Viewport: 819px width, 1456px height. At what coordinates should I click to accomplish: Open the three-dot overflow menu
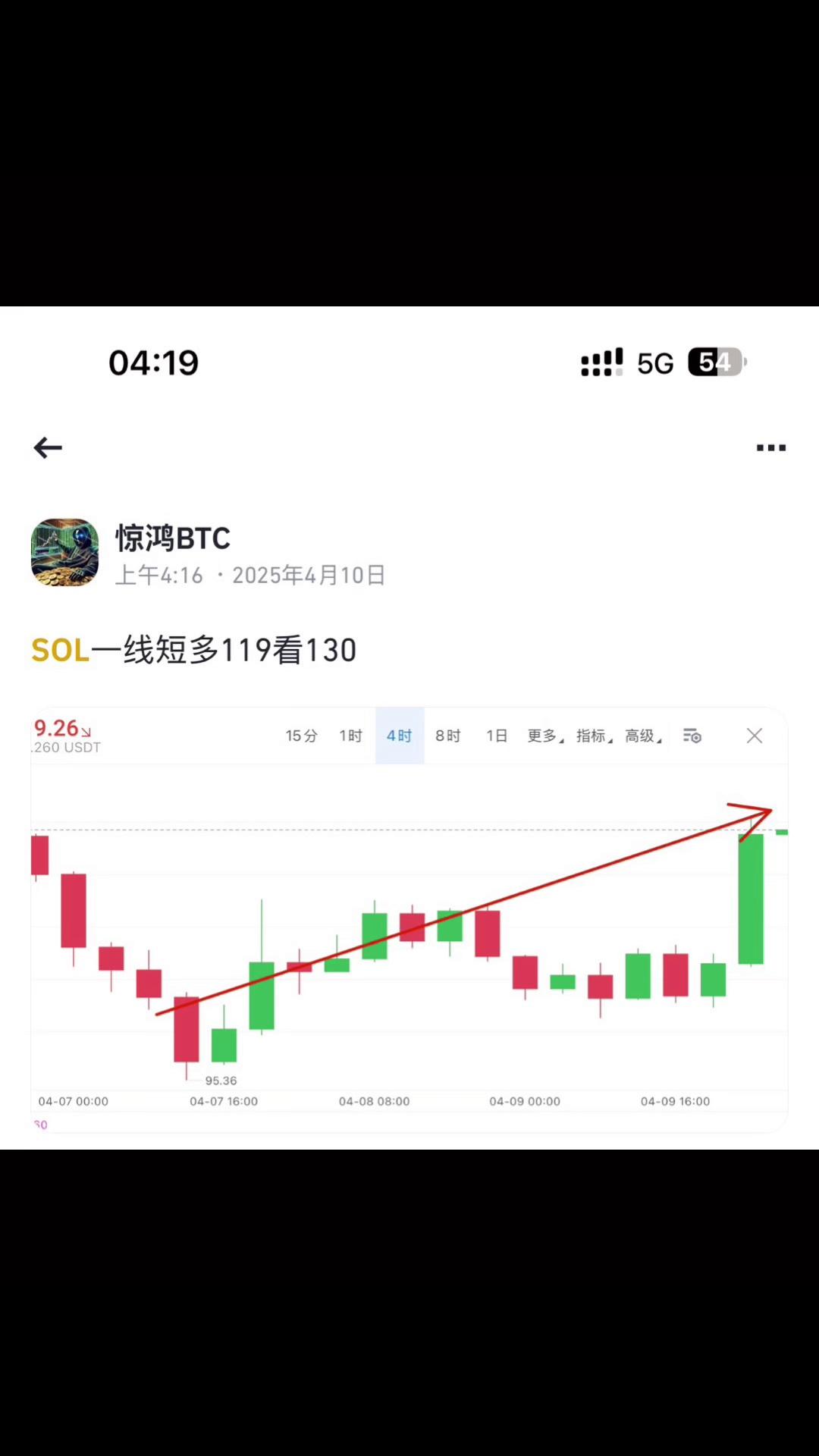[x=770, y=448]
